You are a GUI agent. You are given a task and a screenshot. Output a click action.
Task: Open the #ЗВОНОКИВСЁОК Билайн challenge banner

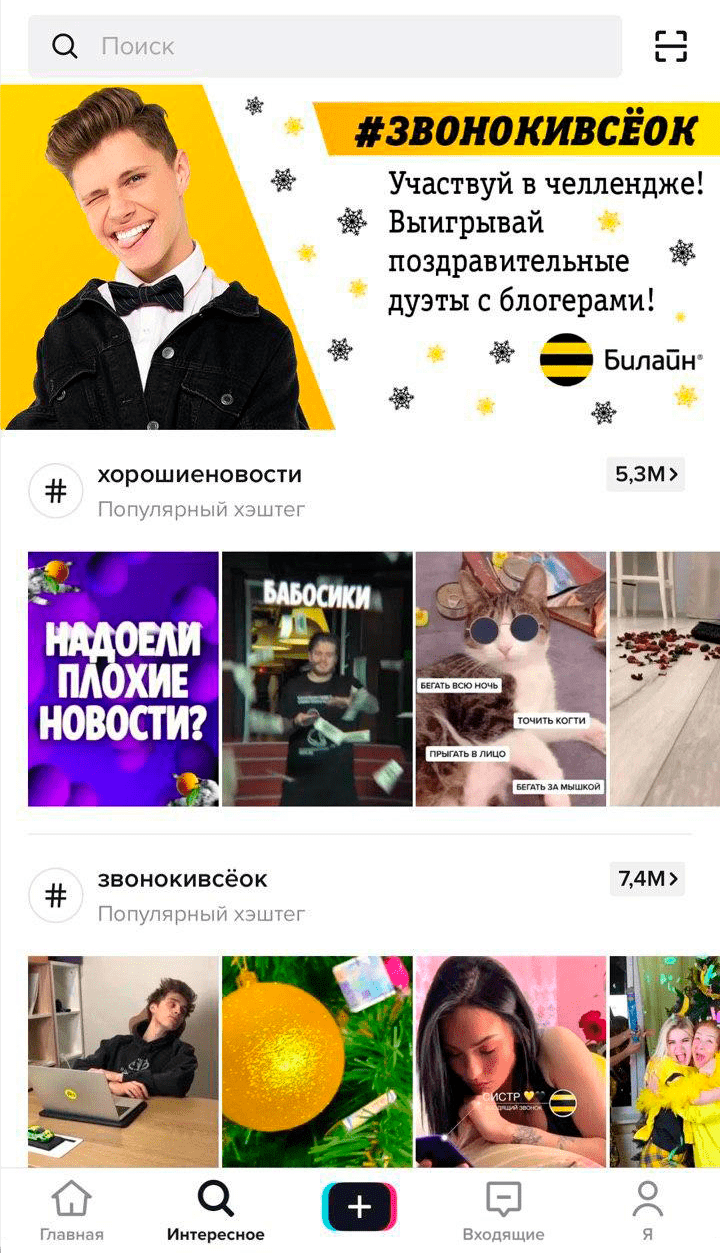[360, 257]
